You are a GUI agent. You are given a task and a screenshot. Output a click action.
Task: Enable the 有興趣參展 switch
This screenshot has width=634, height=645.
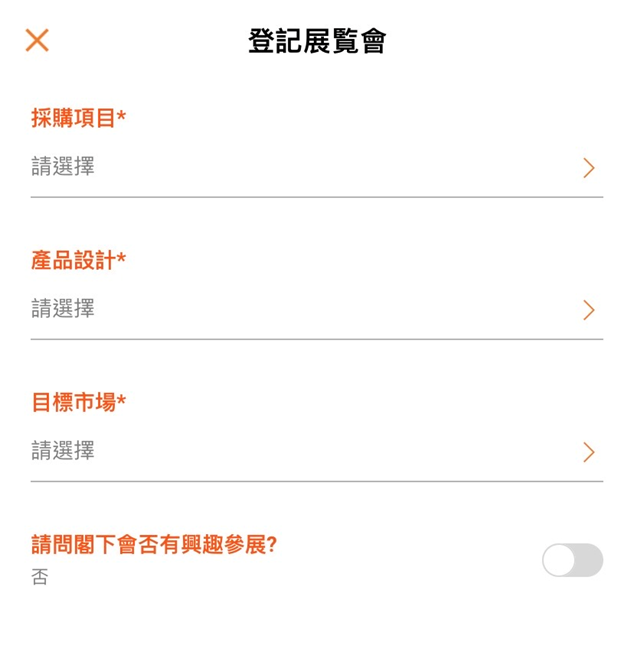tap(572, 560)
